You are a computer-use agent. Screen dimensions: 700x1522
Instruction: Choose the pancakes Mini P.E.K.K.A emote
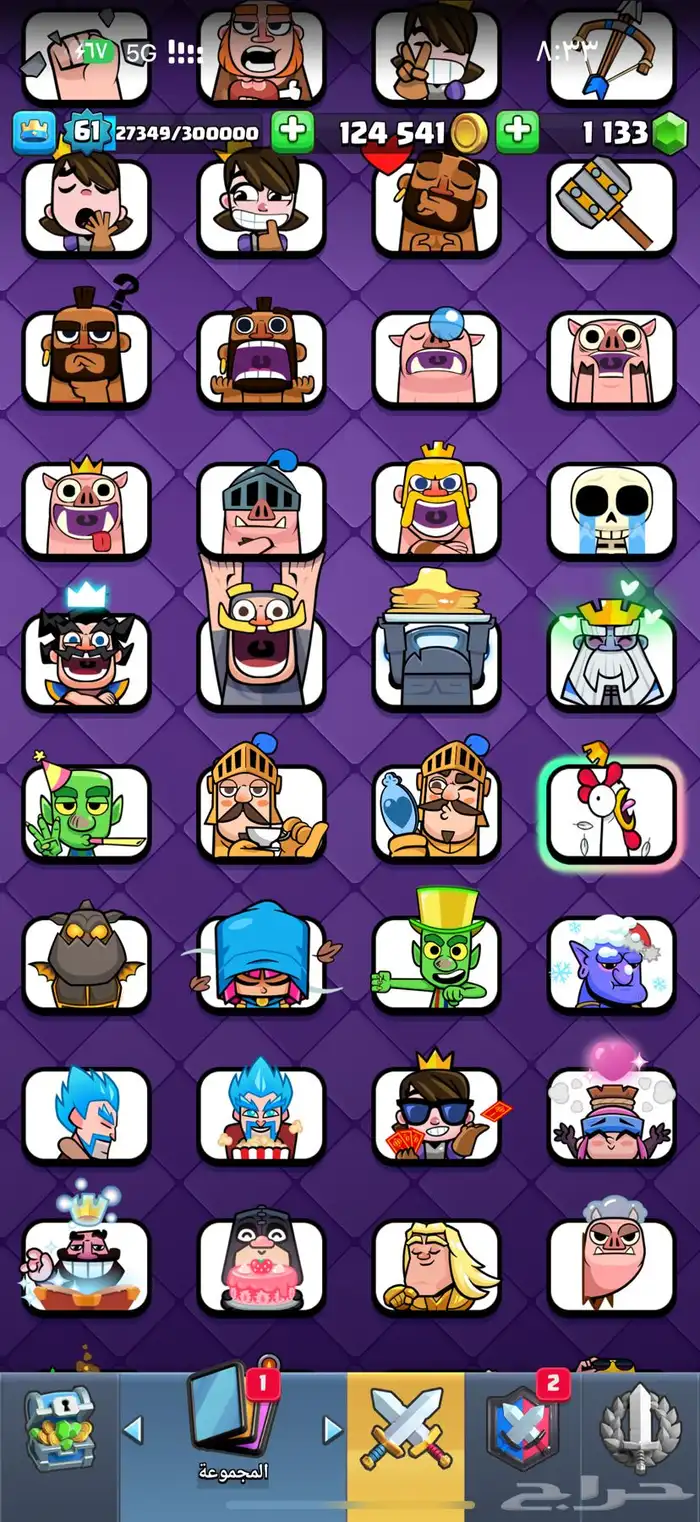436,650
